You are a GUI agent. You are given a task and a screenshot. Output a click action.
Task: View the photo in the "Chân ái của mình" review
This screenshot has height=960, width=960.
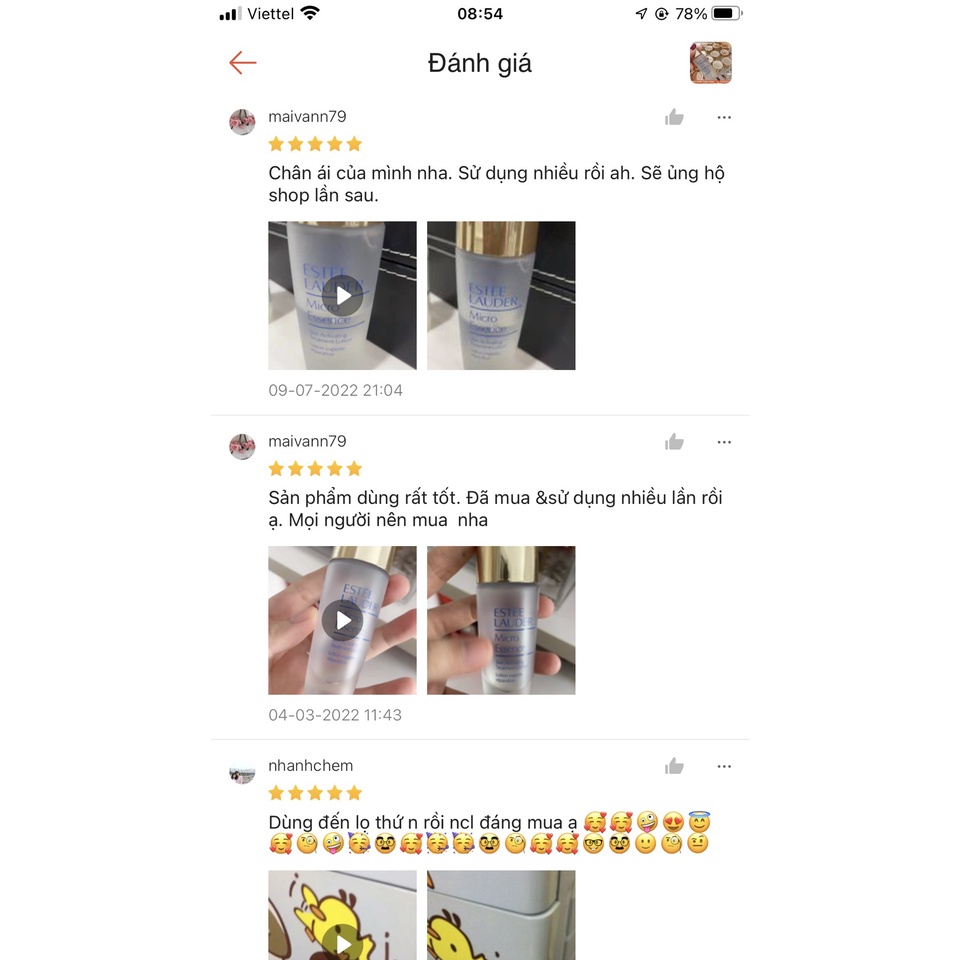[501, 296]
